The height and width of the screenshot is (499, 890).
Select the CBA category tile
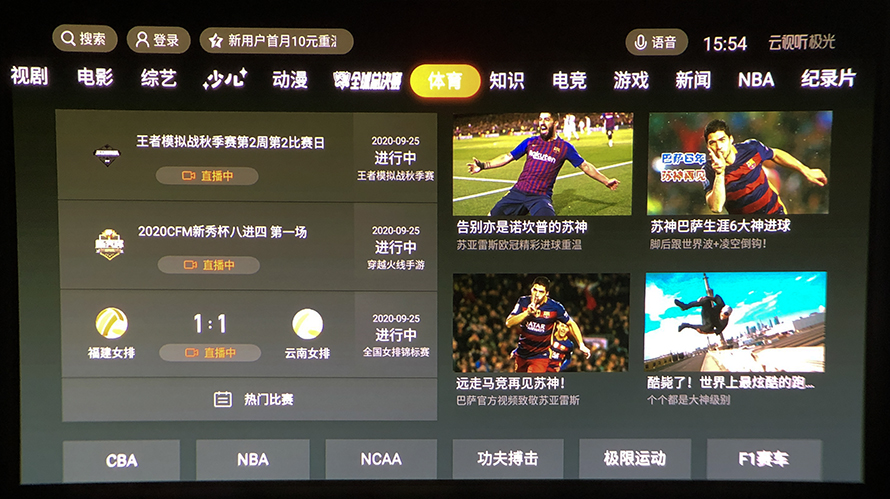pyautogui.click(x=121, y=460)
